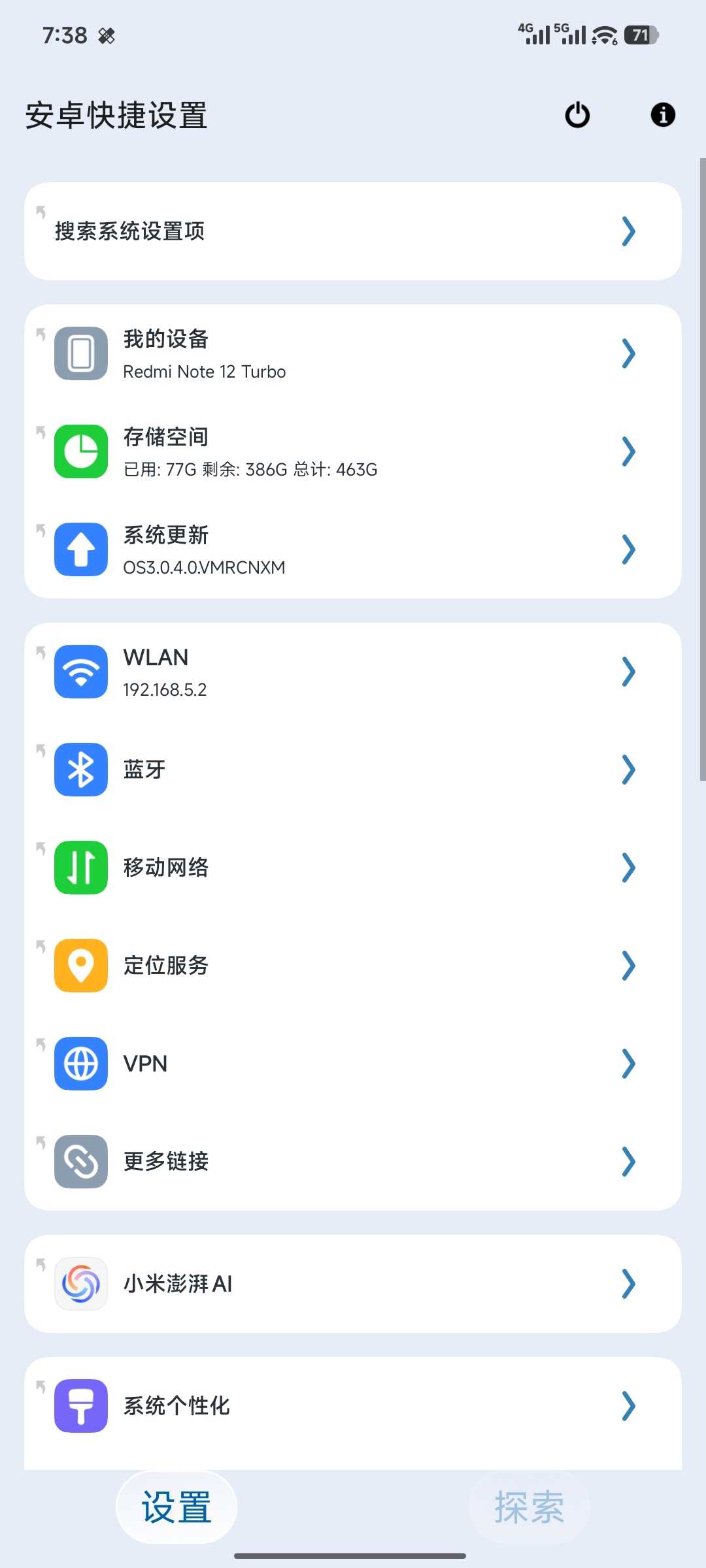Open 存储空间 storage details

pyautogui.click(x=353, y=451)
